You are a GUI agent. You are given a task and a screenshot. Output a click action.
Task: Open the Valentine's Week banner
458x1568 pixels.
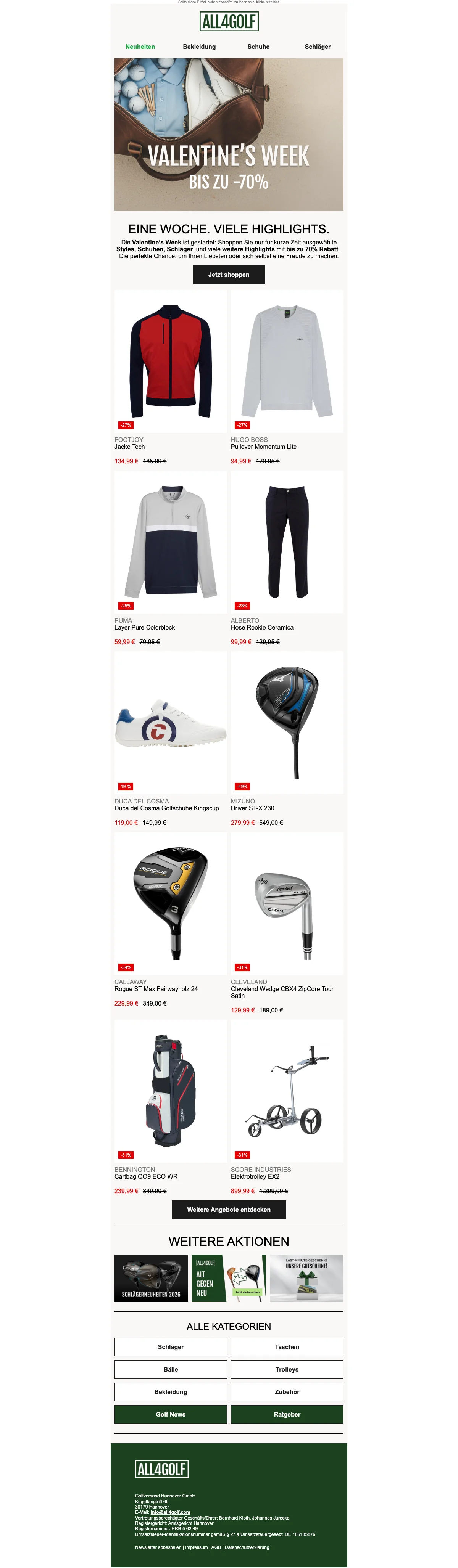click(228, 134)
